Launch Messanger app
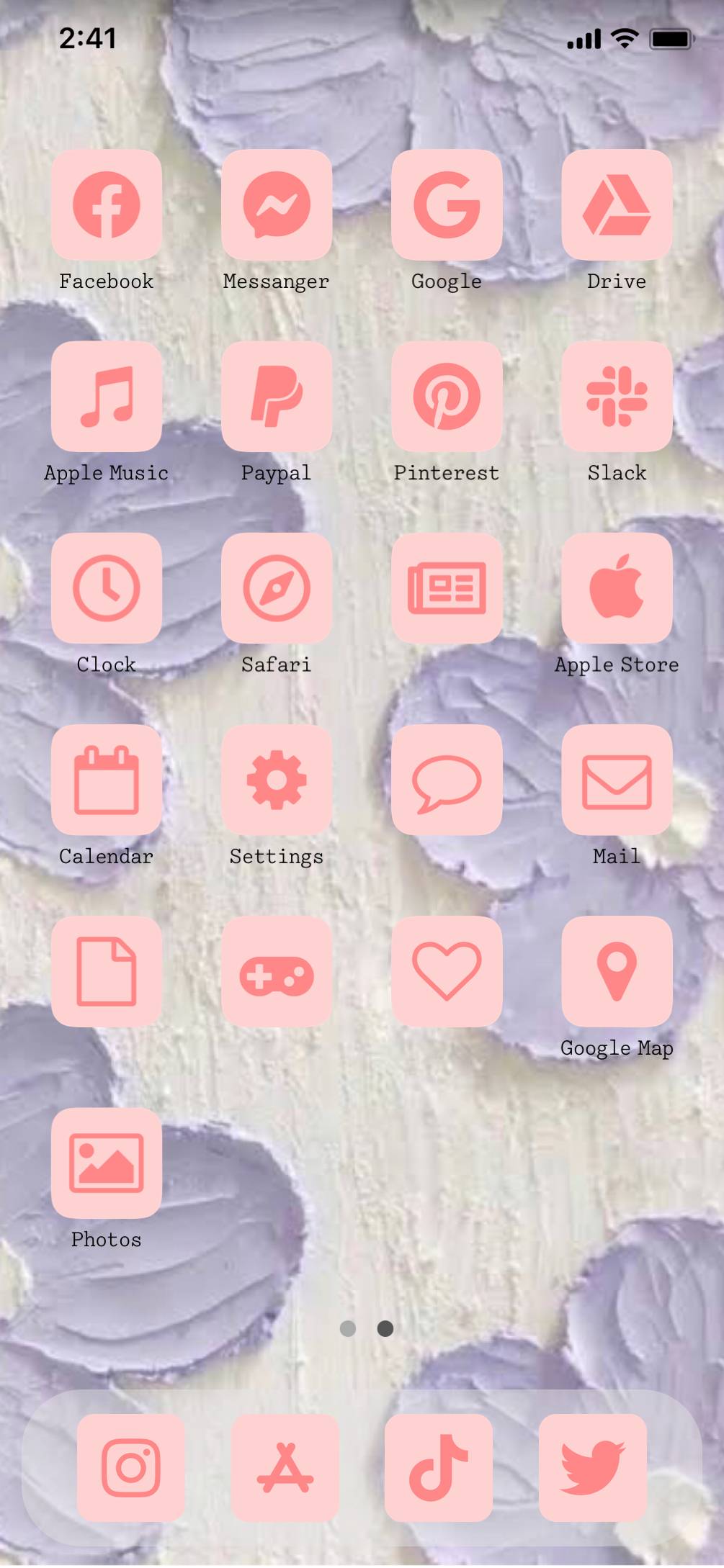The width and height of the screenshot is (724, 1568). pos(277,205)
